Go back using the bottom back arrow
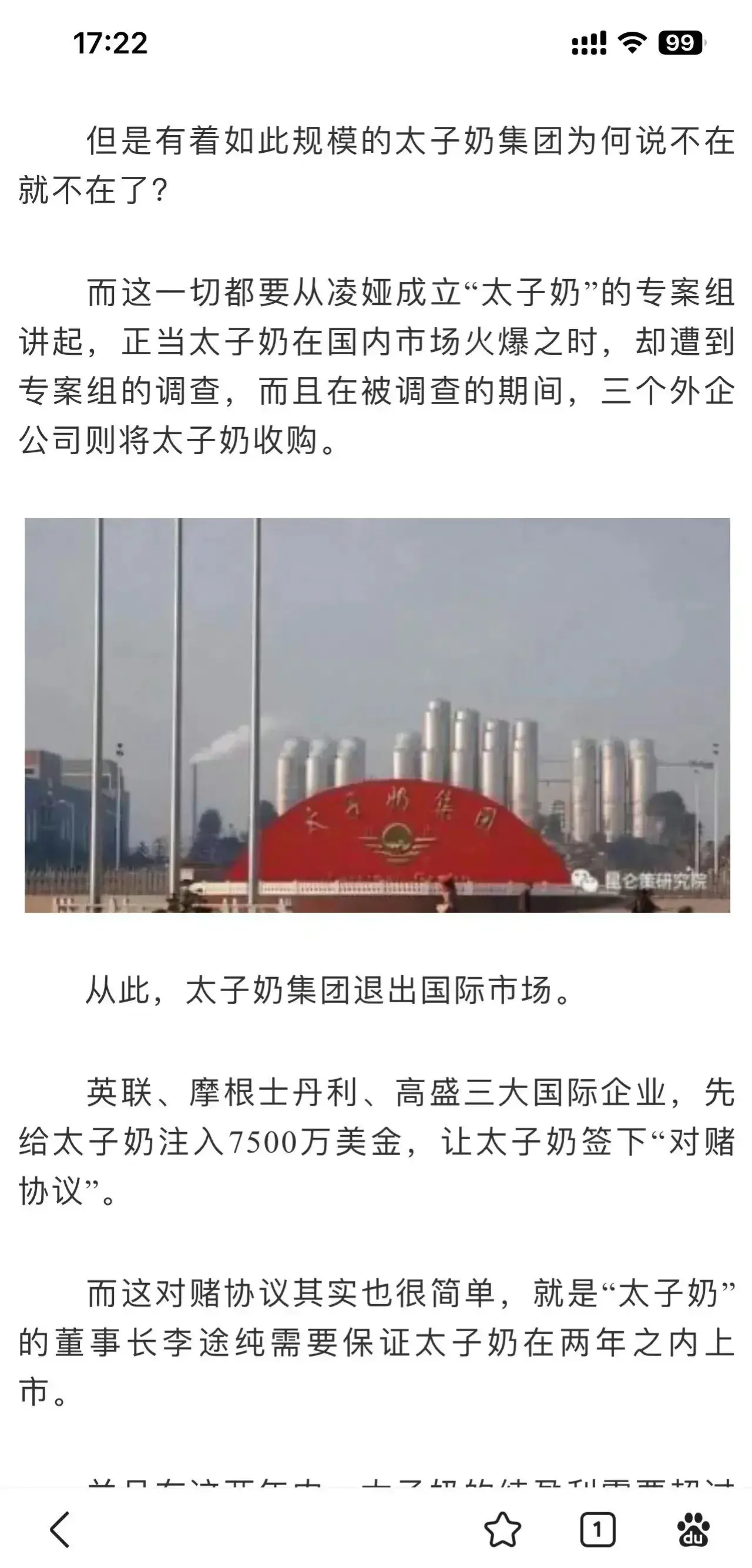The height and width of the screenshot is (1568, 752). (60, 1529)
